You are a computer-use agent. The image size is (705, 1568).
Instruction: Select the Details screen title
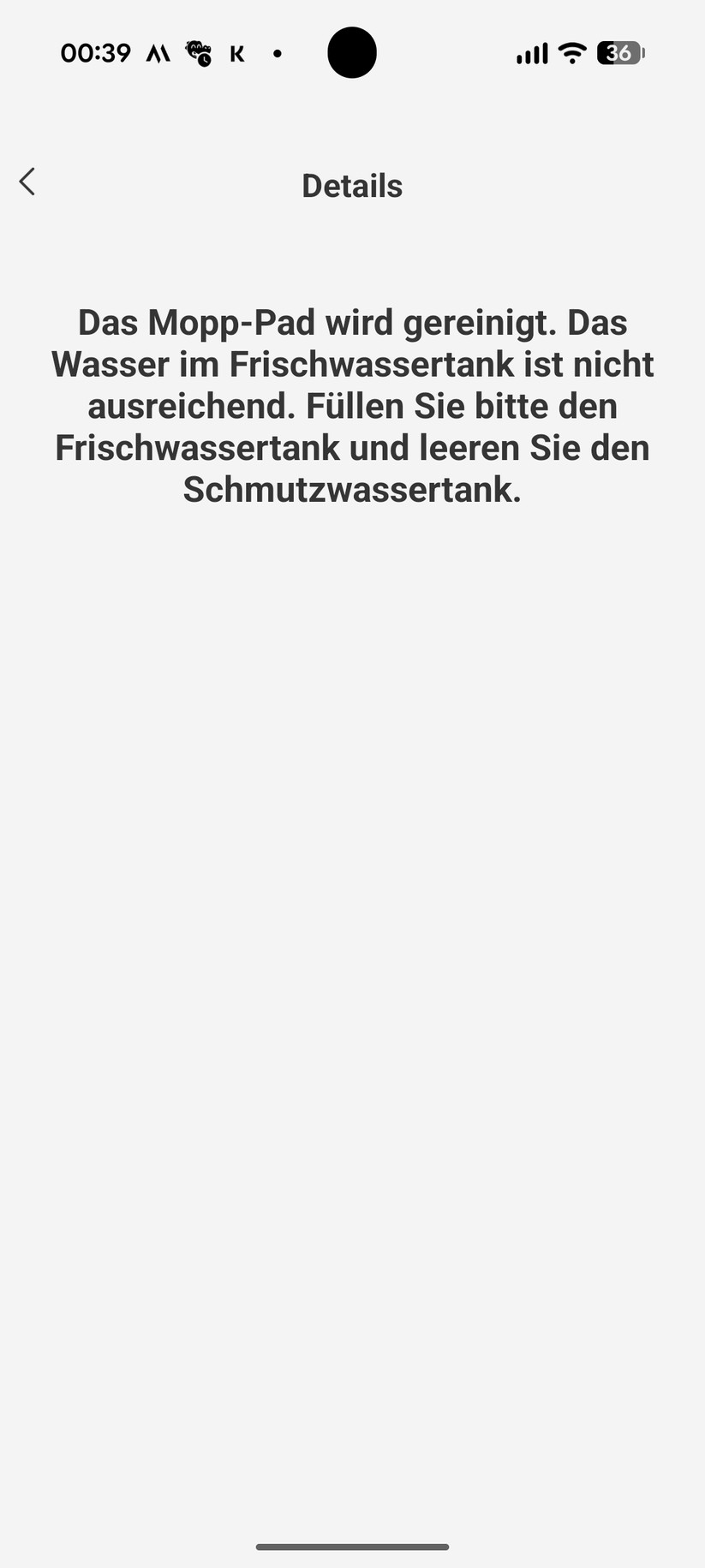coord(351,185)
